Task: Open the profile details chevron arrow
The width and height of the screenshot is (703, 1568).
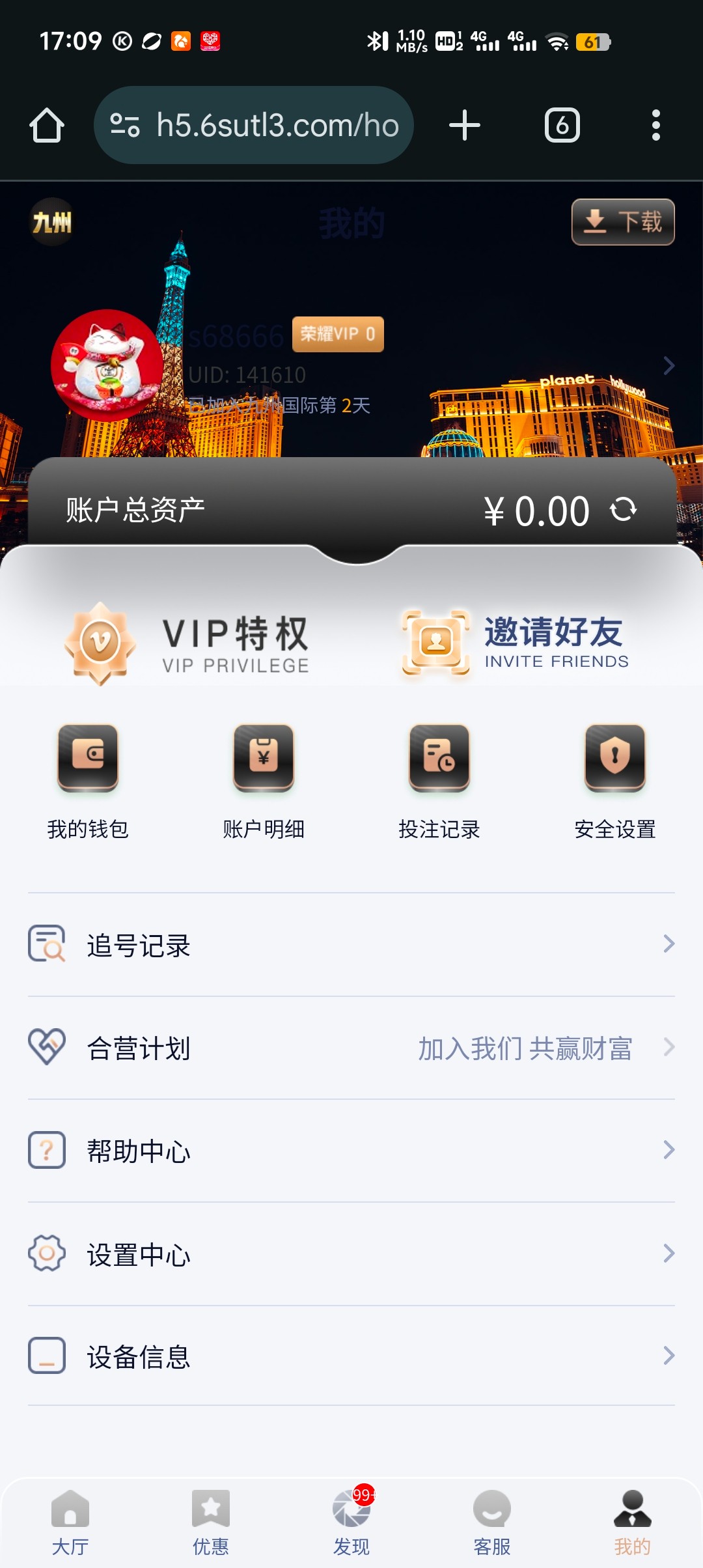Action: point(669,365)
